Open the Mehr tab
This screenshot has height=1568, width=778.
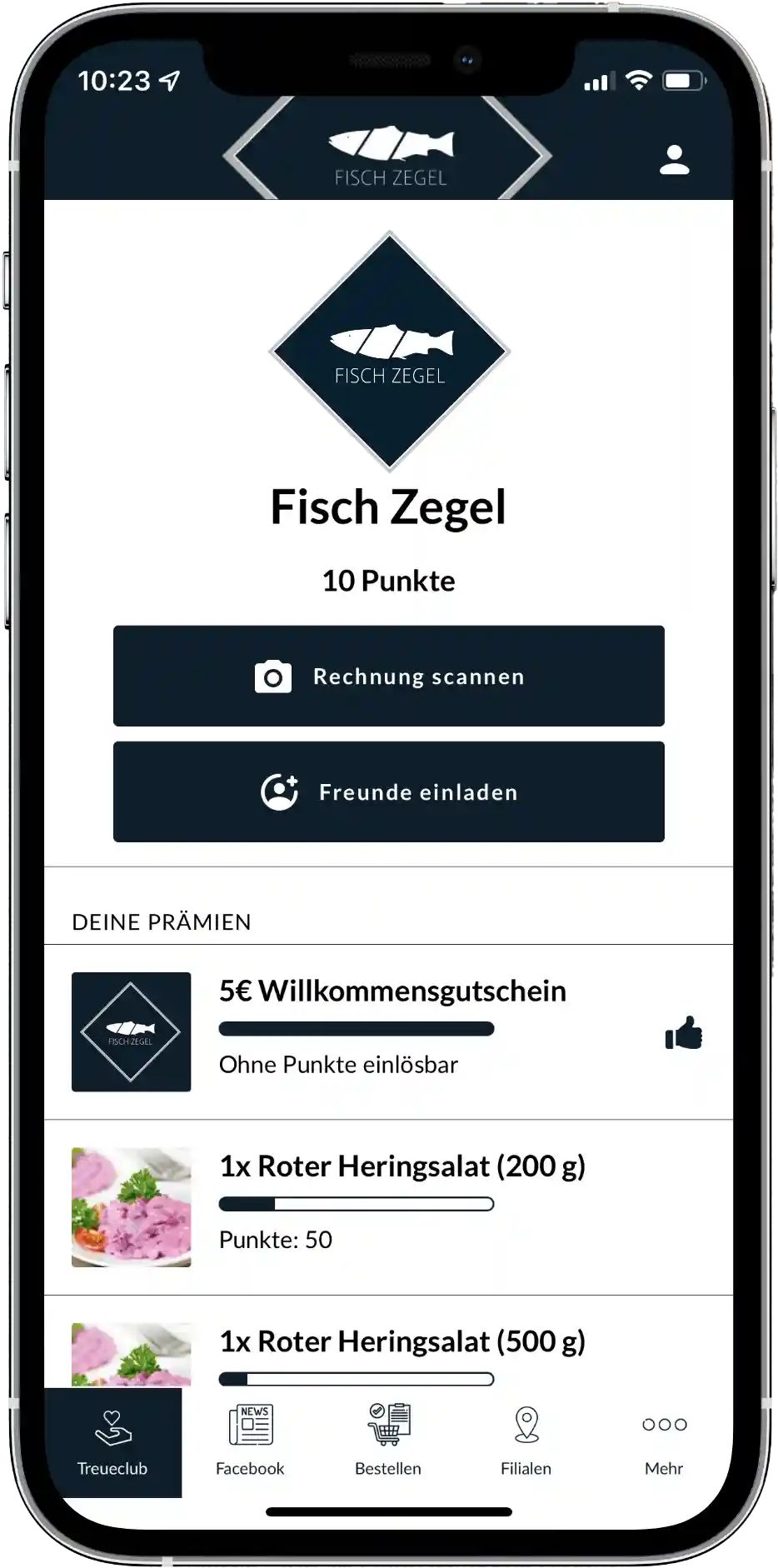coord(664,1442)
